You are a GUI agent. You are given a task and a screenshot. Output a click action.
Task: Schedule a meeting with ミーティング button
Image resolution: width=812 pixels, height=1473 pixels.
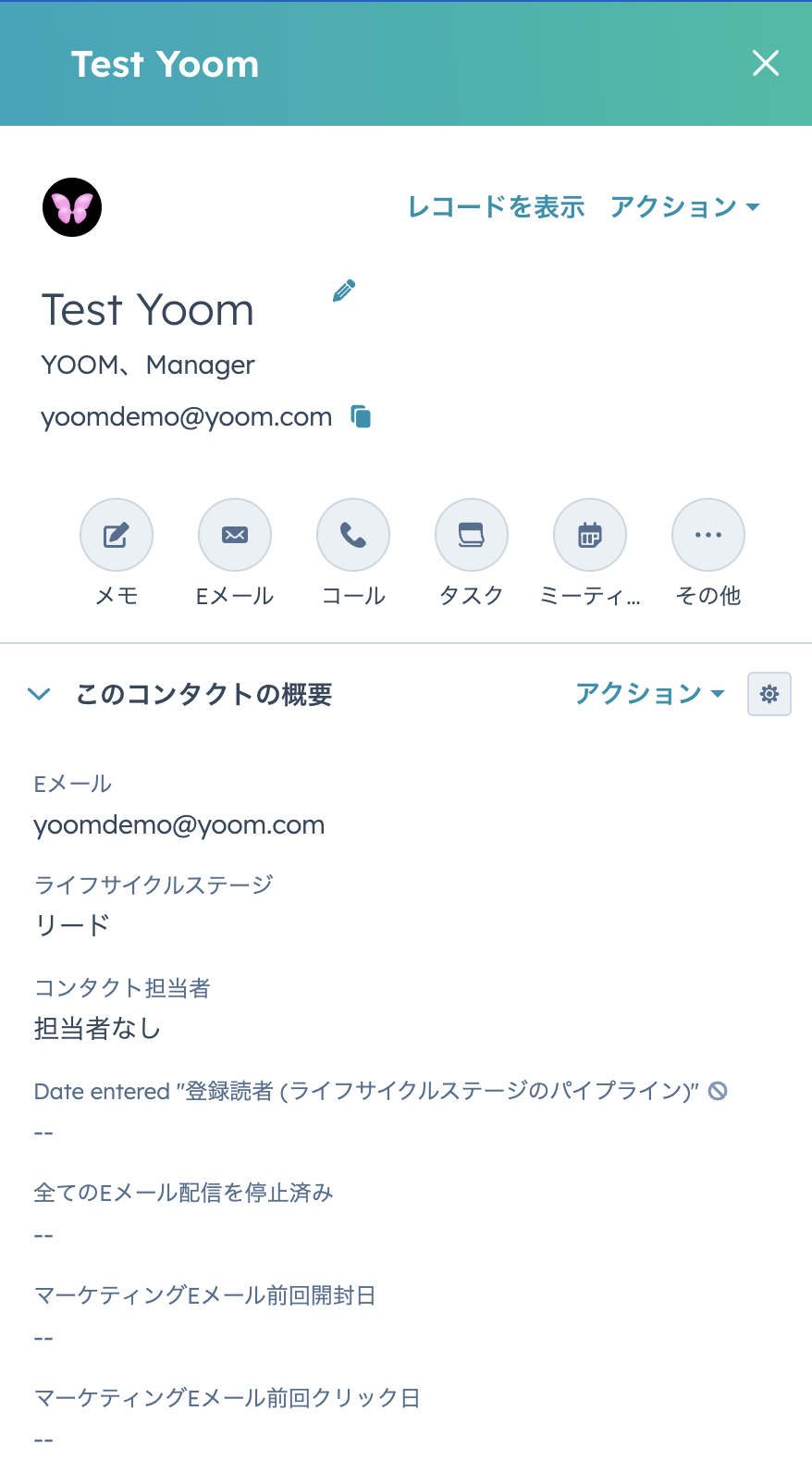tap(590, 535)
